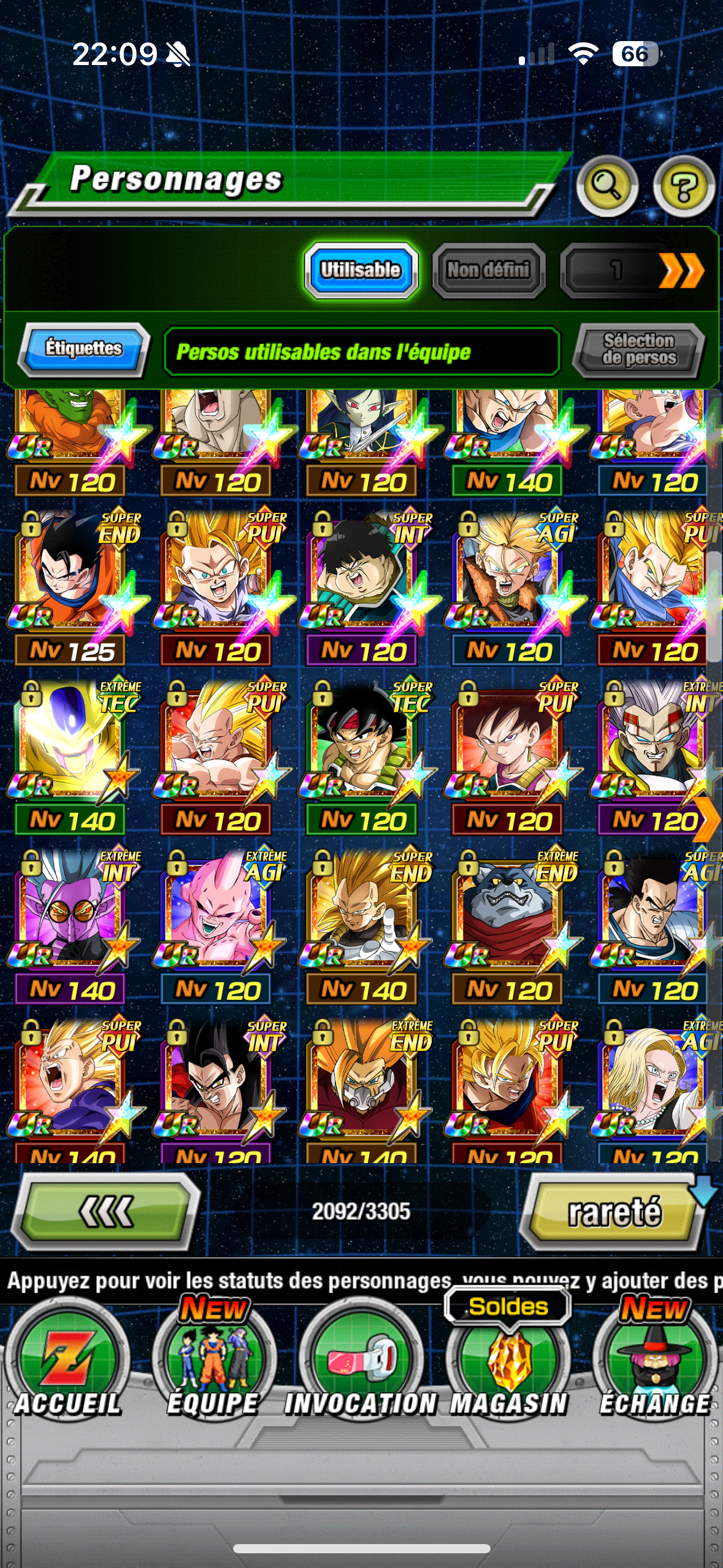Open the question mark help icon

coord(684,186)
